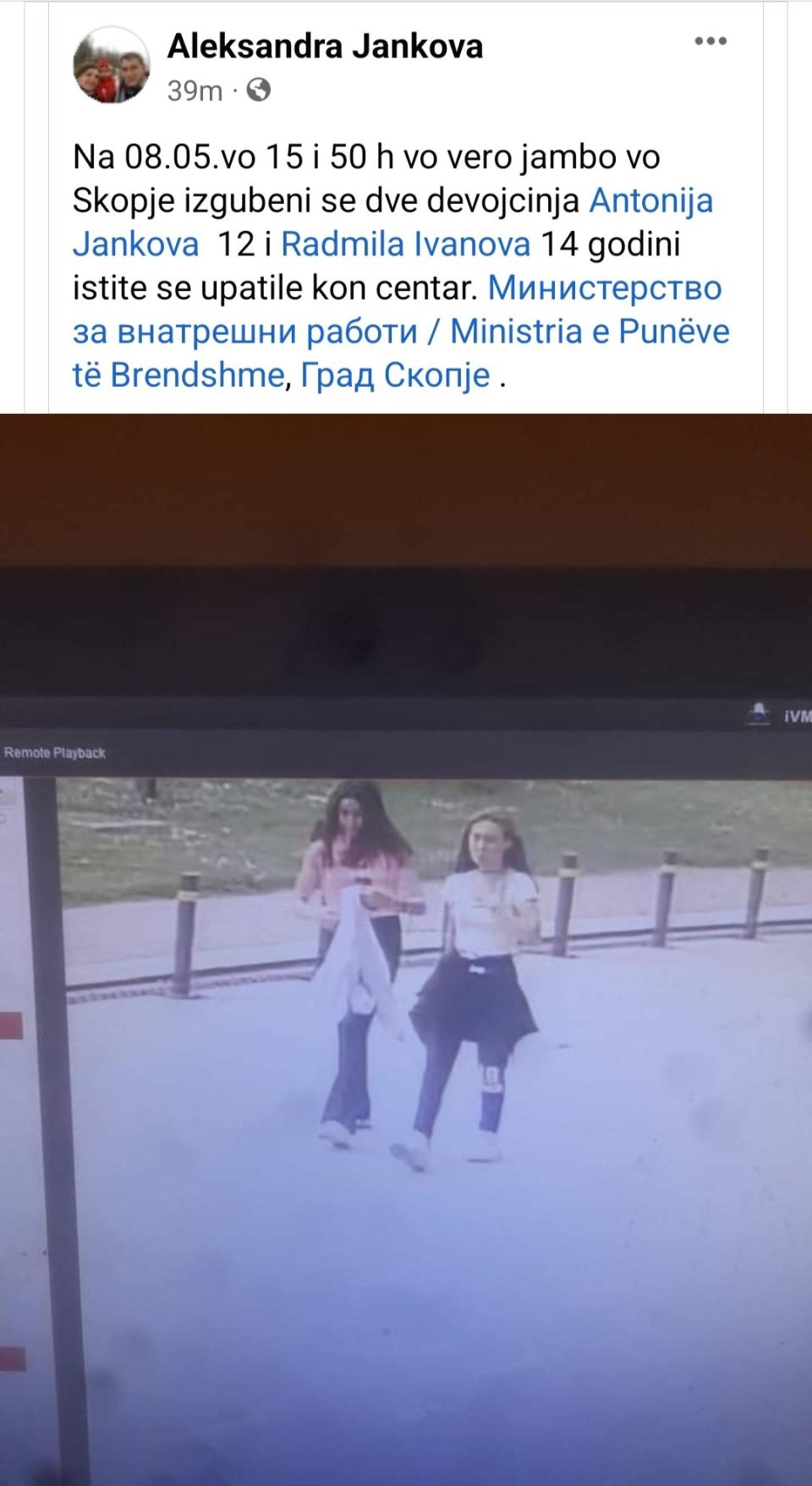Screen dimensions: 812x1486
Task: Open tagged profile Radmila Ivanova
Action: pos(405,244)
